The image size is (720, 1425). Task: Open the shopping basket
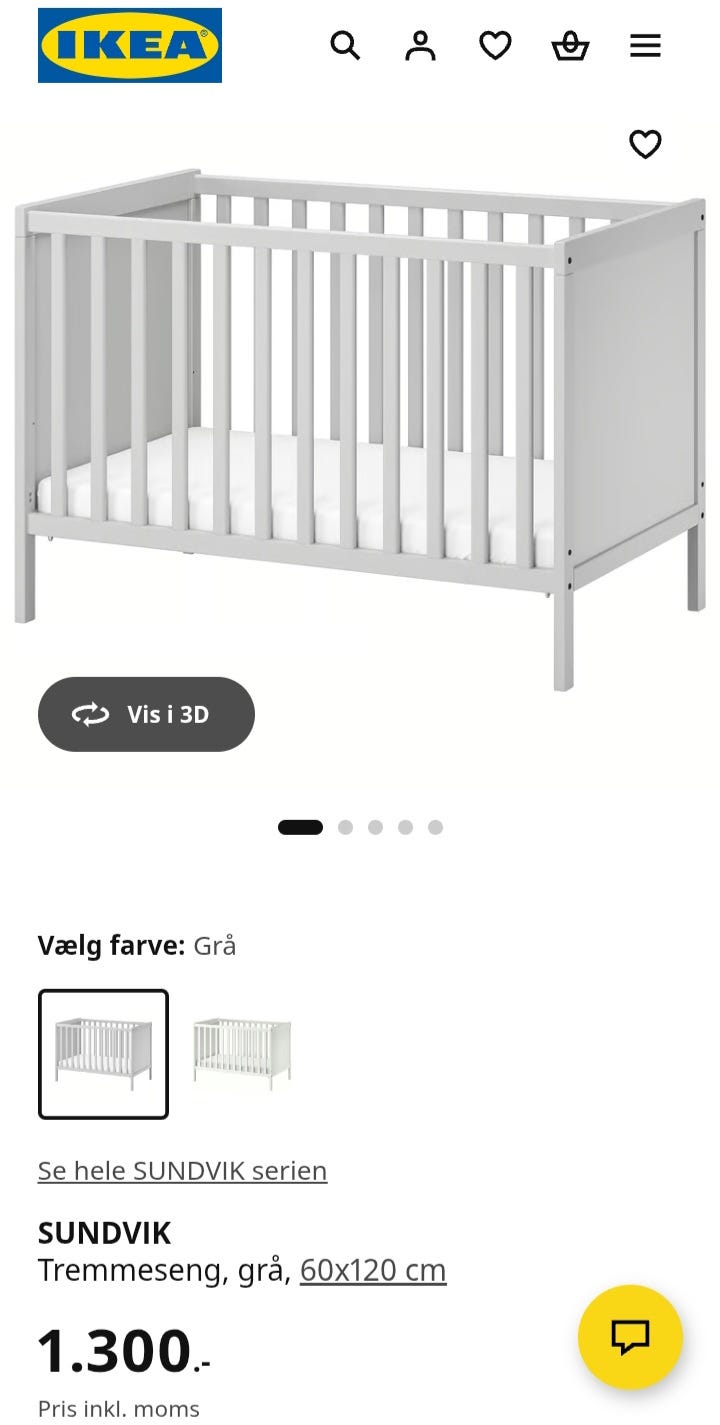coord(570,45)
